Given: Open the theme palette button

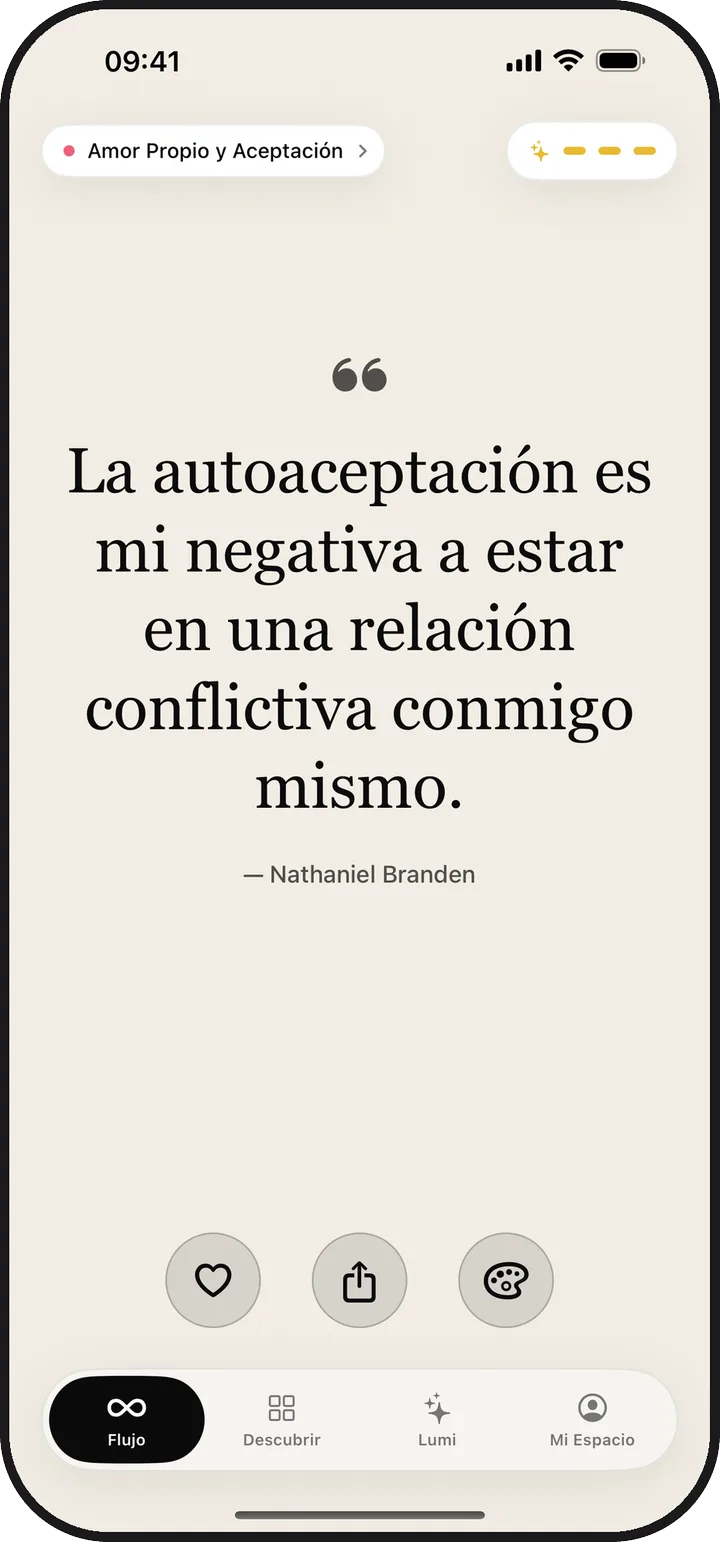Looking at the screenshot, I should 506,1280.
